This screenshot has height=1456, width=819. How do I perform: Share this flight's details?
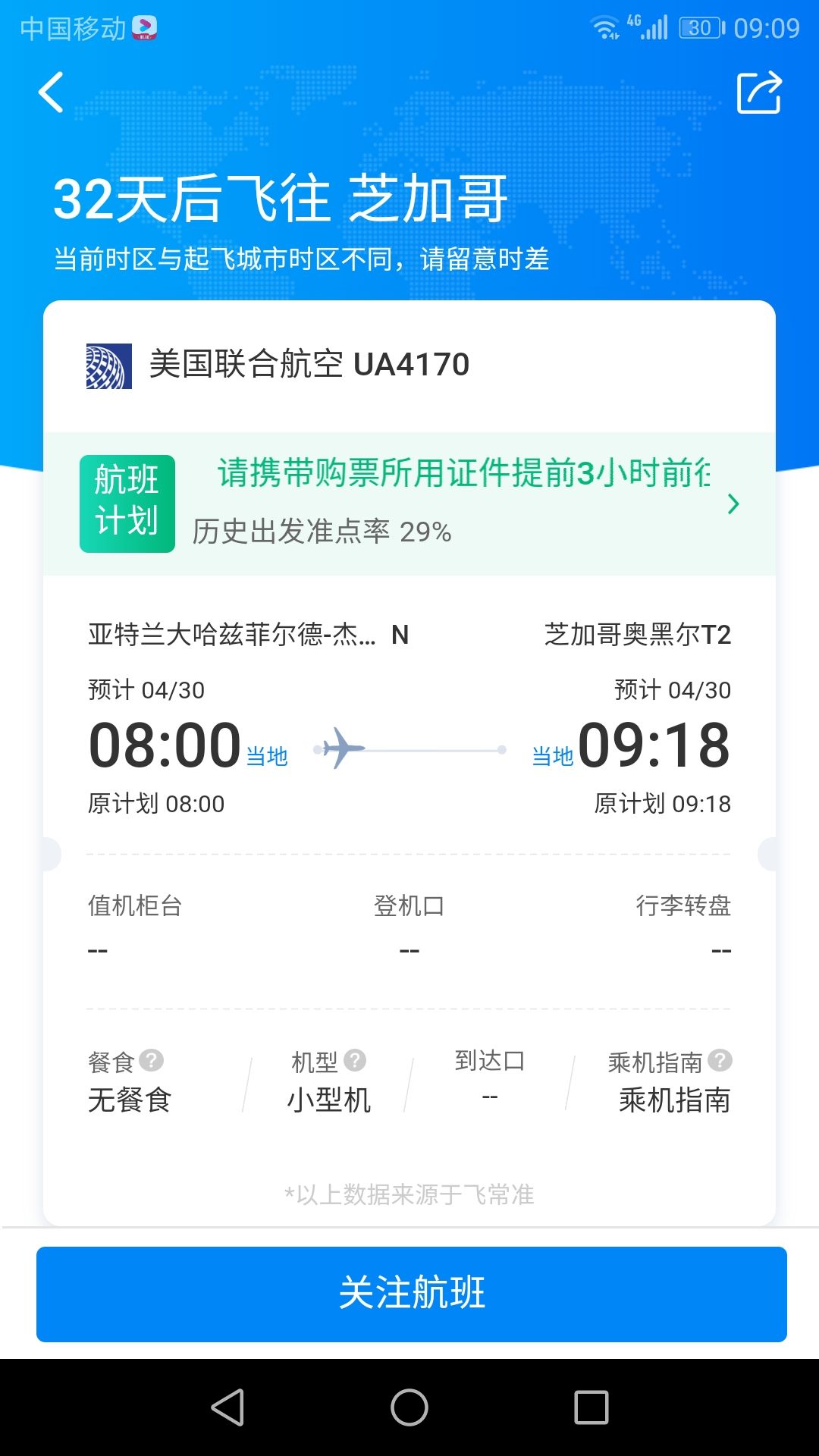[x=759, y=93]
